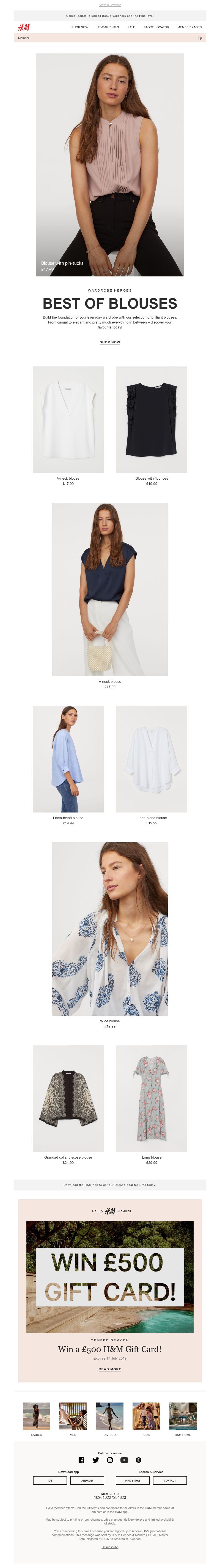Image resolution: width=220 pixels, height=1568 pixels.
Task: Open the SALE section
Action: pos(131,27)
